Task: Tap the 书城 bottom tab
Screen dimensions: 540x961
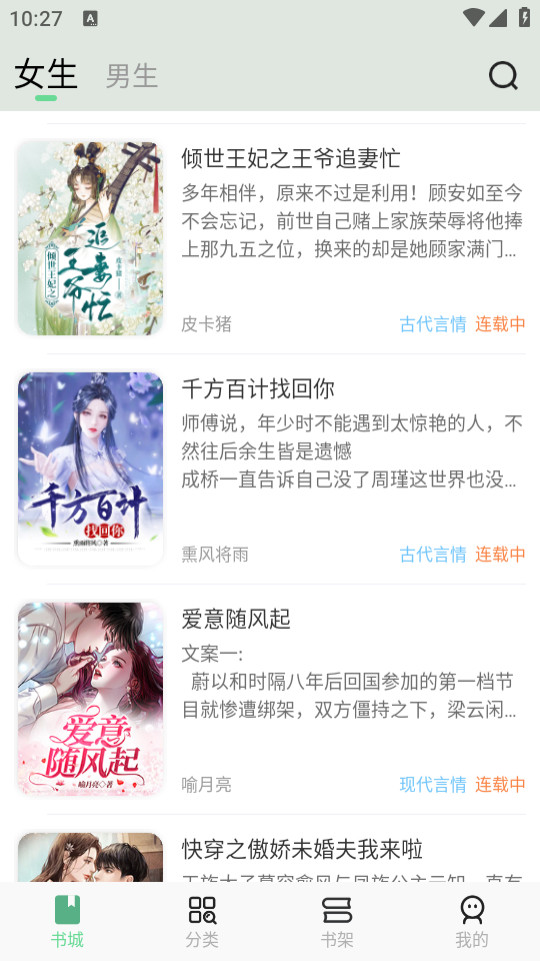Action: click(x=67, y=921)
